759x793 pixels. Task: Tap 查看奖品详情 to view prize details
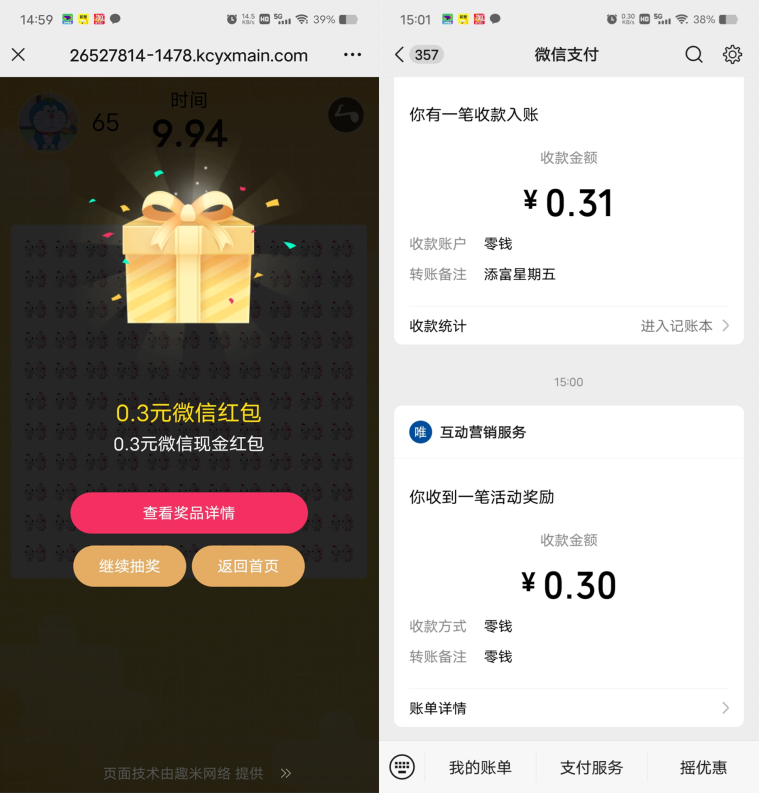[189, 513]
